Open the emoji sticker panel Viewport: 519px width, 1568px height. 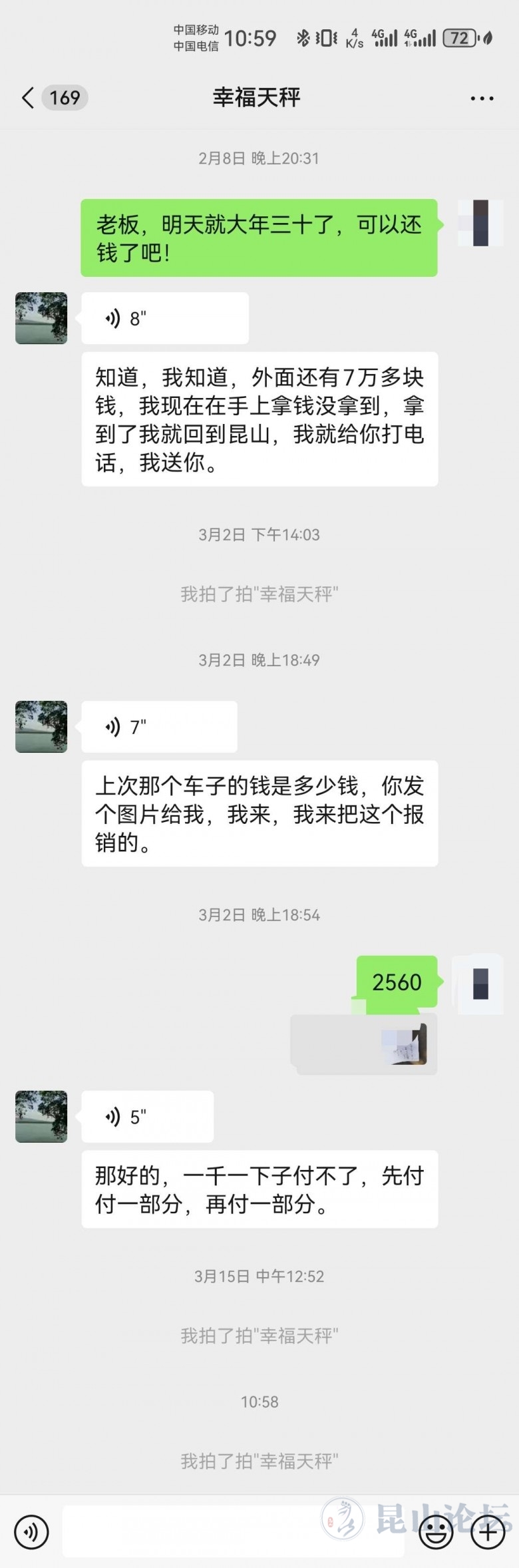[x=436, y=1533]
